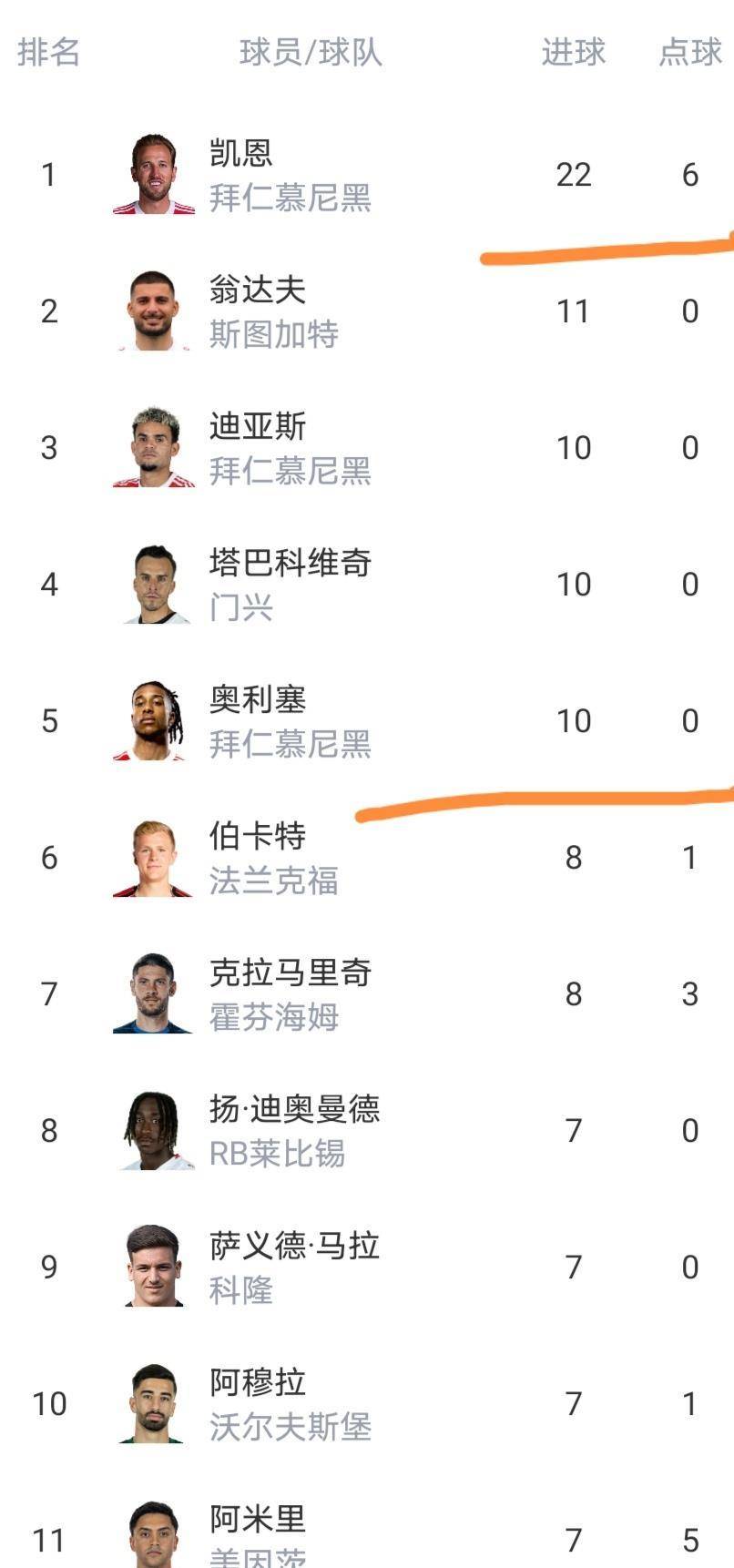The width and height of the screenshot is (734, 1568).
Task: Click Burkardt's portrait thumbnail
Action: click(155, 856)
